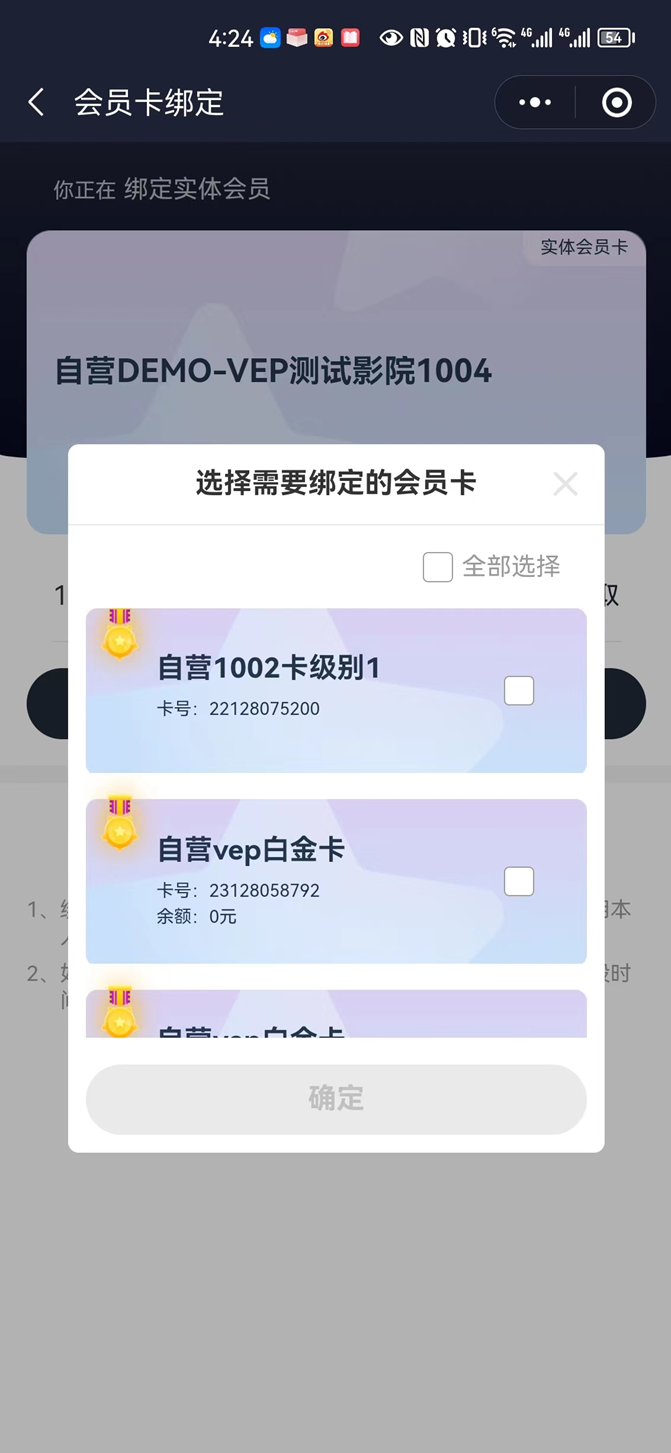Open the mini program more options menu
The width and height of the screenshot is (671, 1453).
click(535, 102)
